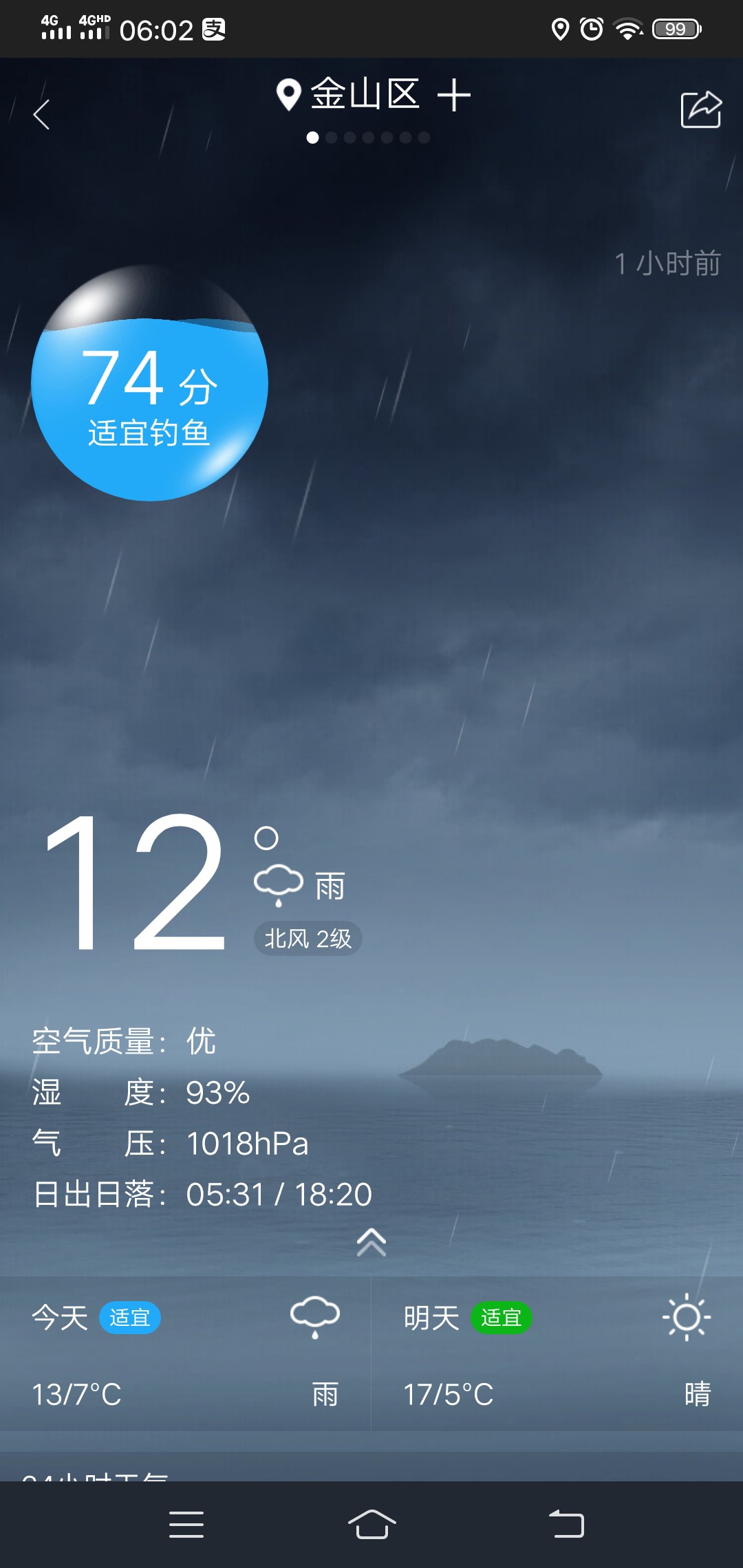Go to the system home screen
Image resolution: width=743 pixels, height=1568 pixels.
tap(371, 1524)
